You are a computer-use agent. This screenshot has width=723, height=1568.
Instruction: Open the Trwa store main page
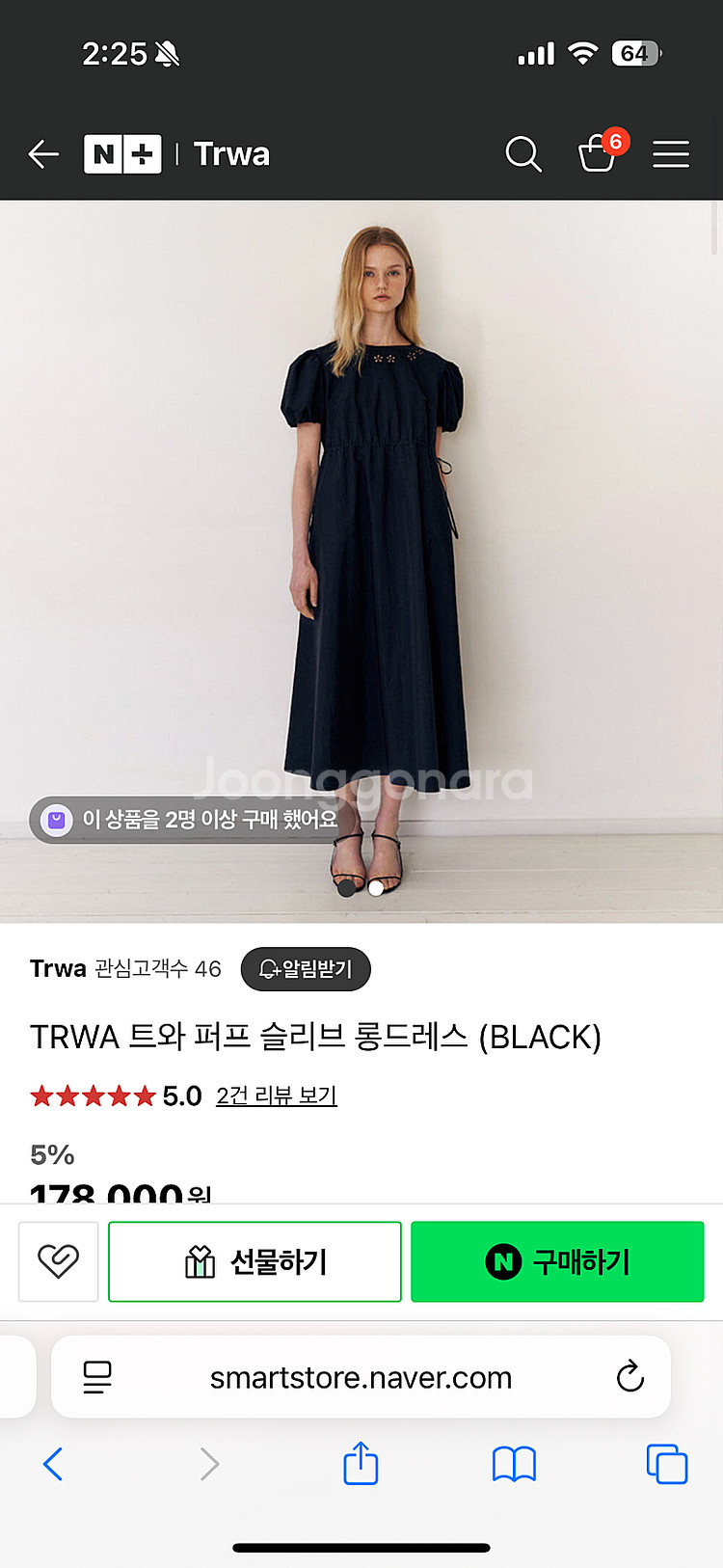pos(231,154)
